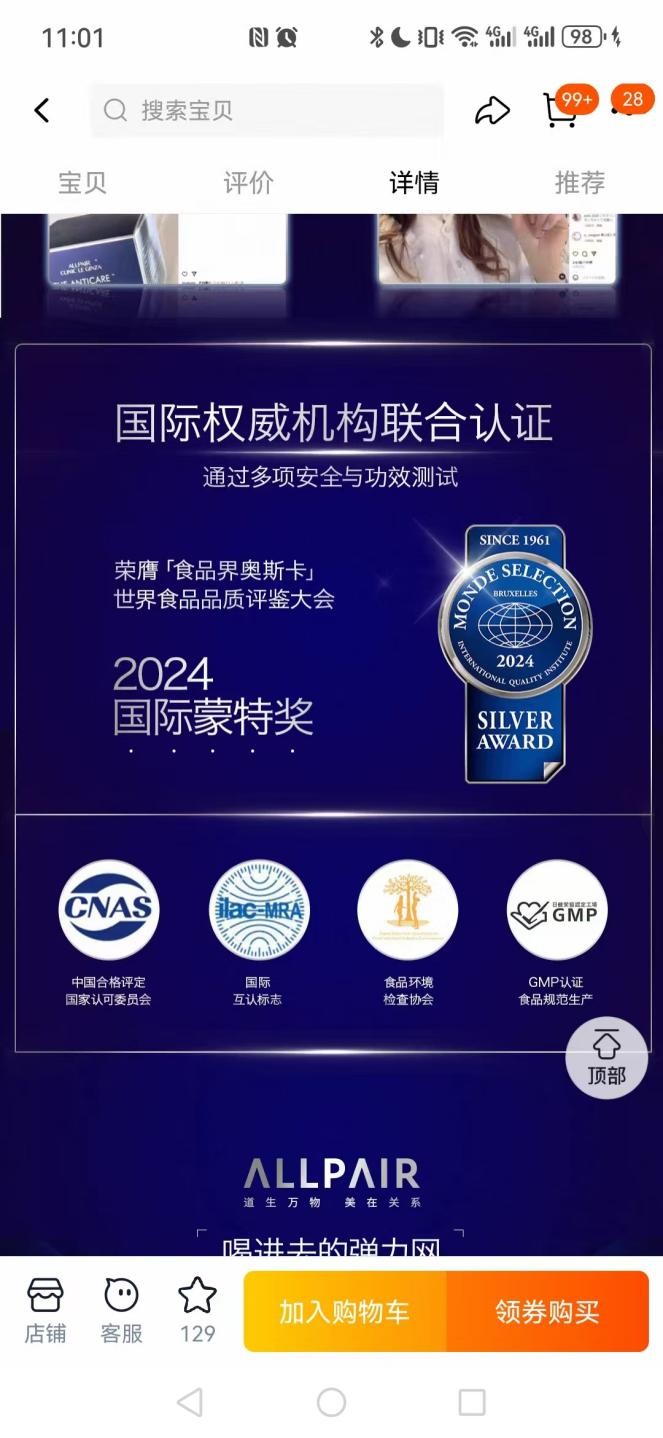Switch to the 评价 tab
Image resolution: width=663 pixels, height=1438 pixels.
pos(248,183)
